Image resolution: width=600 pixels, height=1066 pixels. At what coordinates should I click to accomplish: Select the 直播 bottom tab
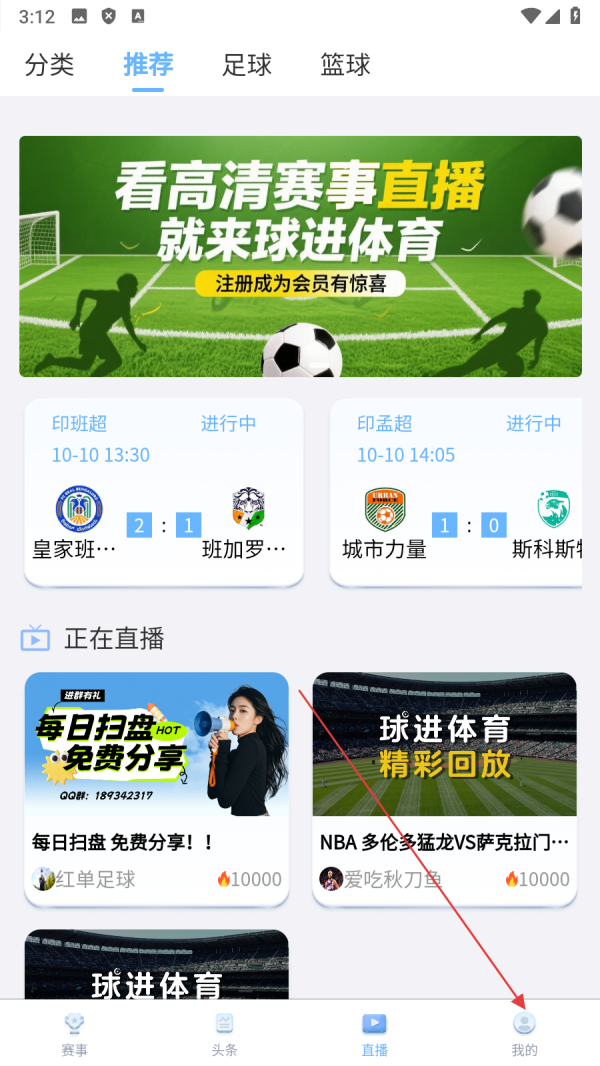pyautogui.click(x=375, y=1034)
